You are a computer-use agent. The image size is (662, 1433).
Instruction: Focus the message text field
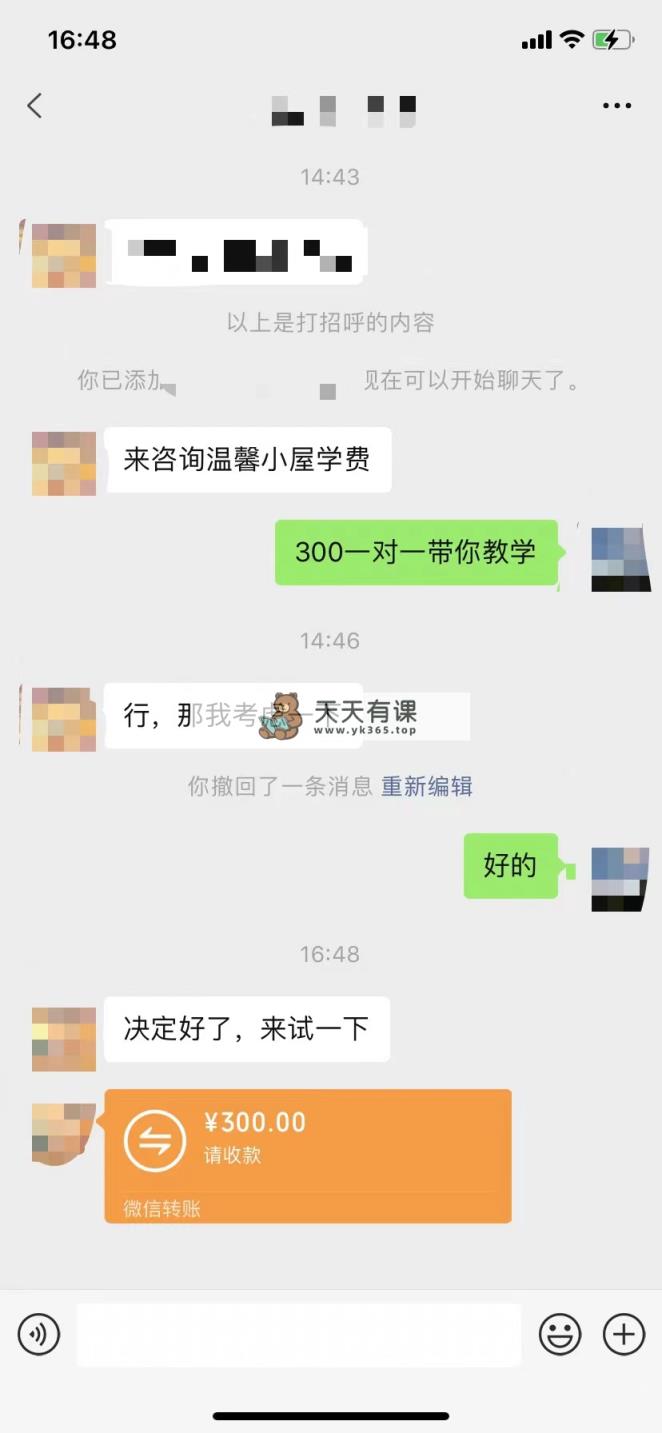298,1334
